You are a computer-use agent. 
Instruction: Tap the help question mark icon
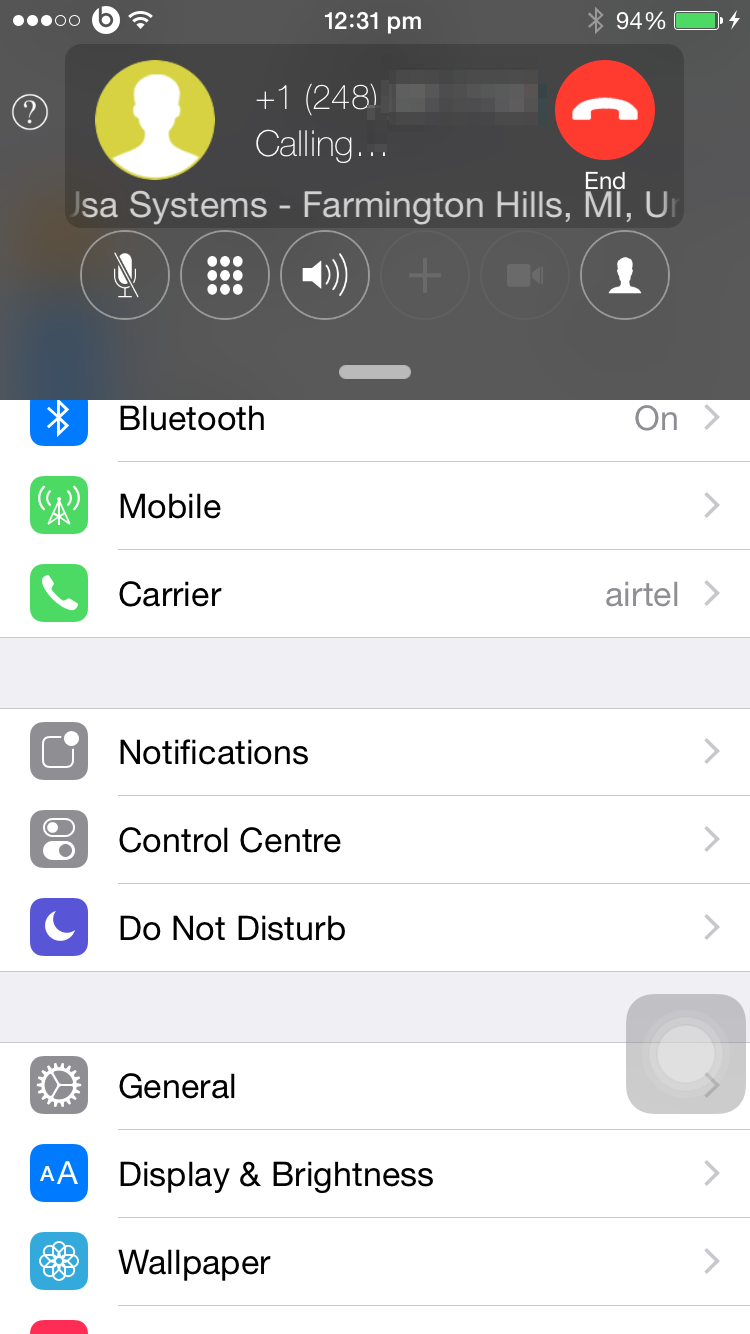30,112
